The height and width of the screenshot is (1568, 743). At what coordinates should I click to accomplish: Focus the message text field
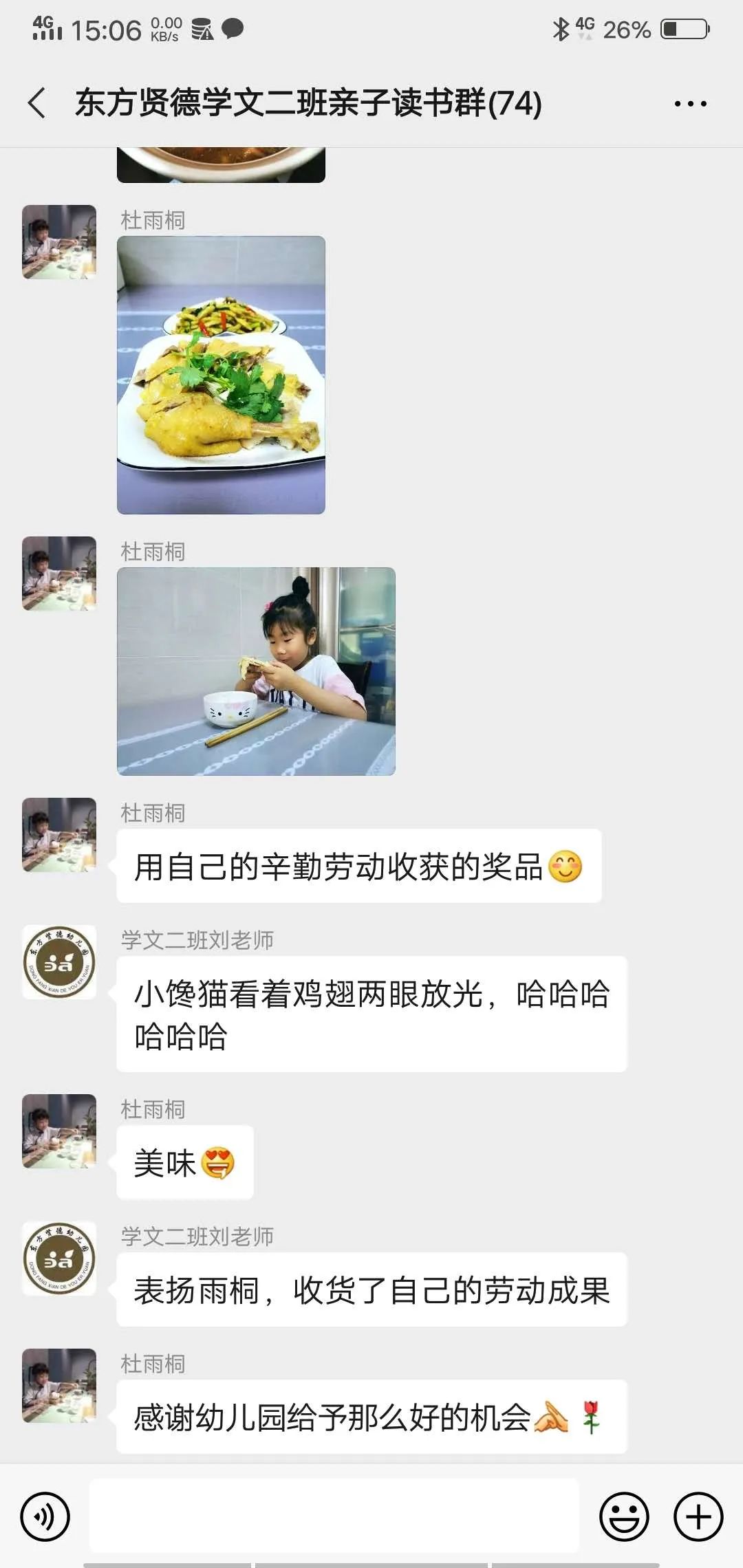[334, 1516]
